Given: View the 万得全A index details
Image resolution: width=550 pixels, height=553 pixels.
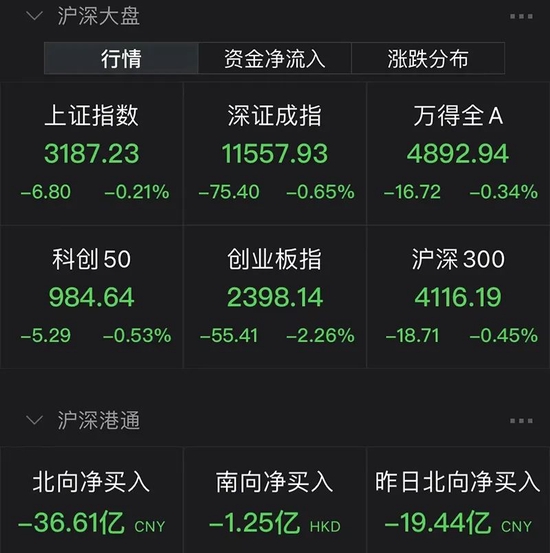Looking at the screenshot, I should click(458, 154).
